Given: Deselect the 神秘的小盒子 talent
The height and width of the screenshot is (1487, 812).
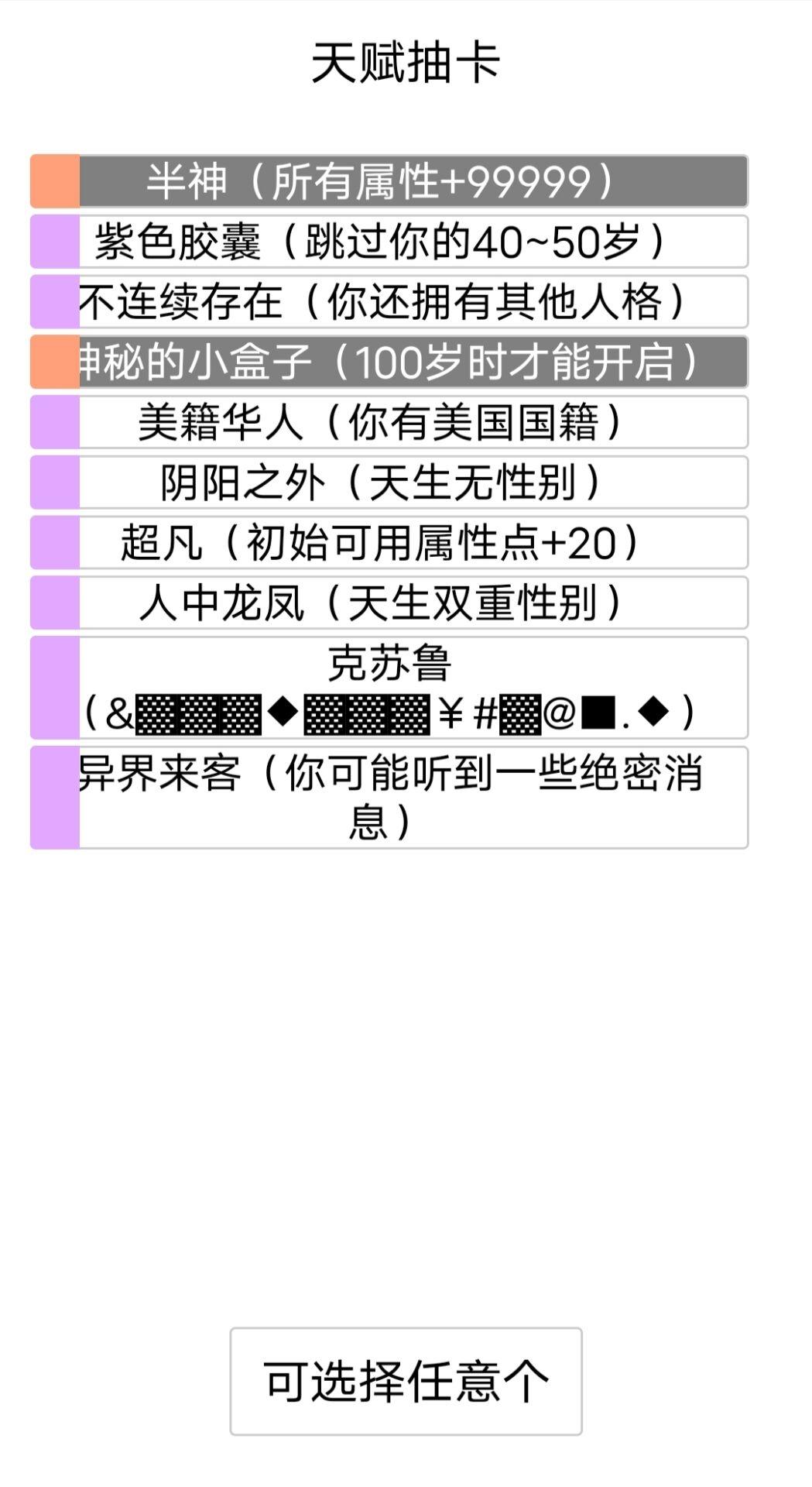Looking at the screenshot, I should click(389, 362).
